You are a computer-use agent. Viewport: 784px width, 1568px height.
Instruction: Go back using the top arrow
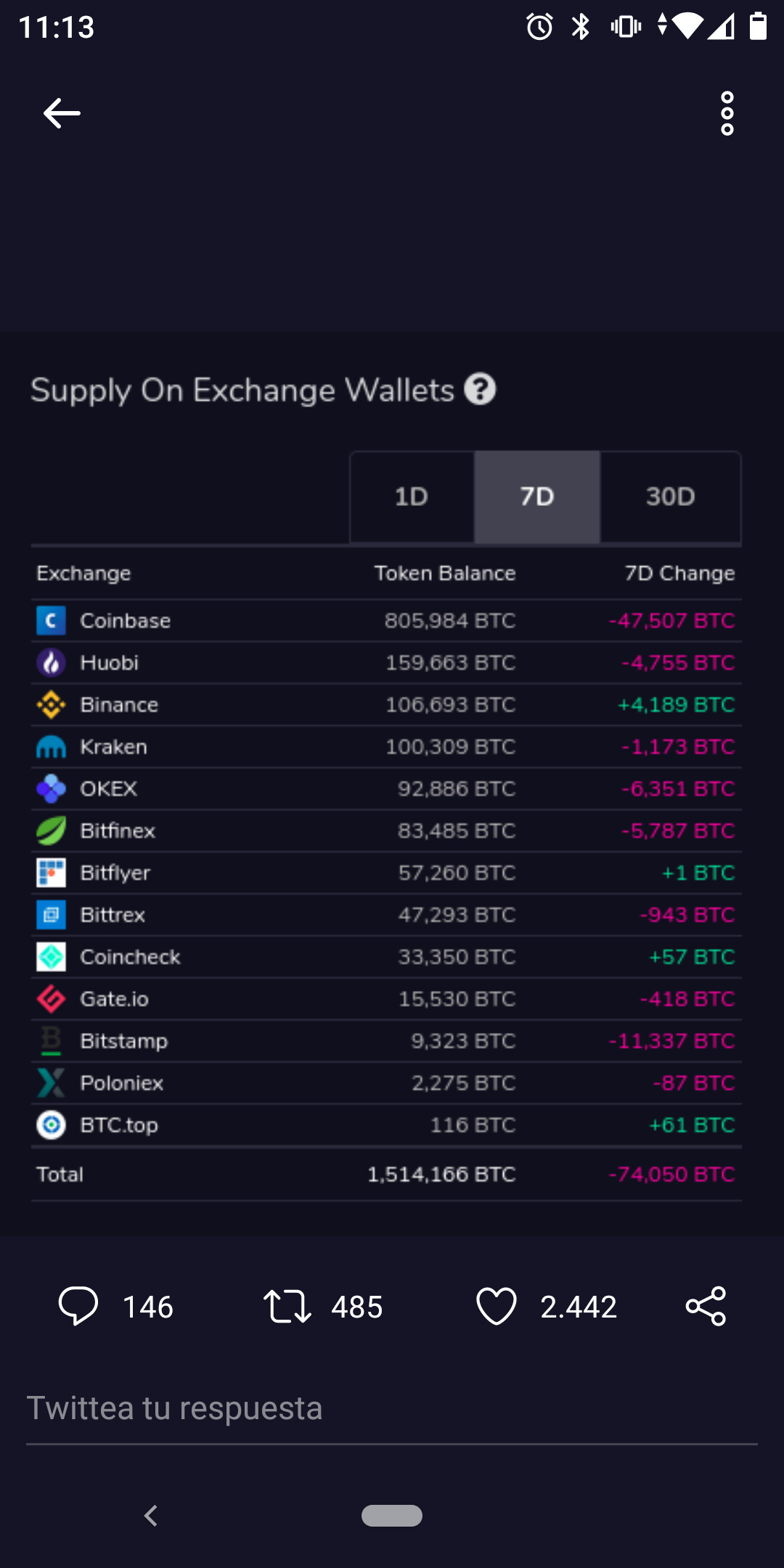(62, 113)
